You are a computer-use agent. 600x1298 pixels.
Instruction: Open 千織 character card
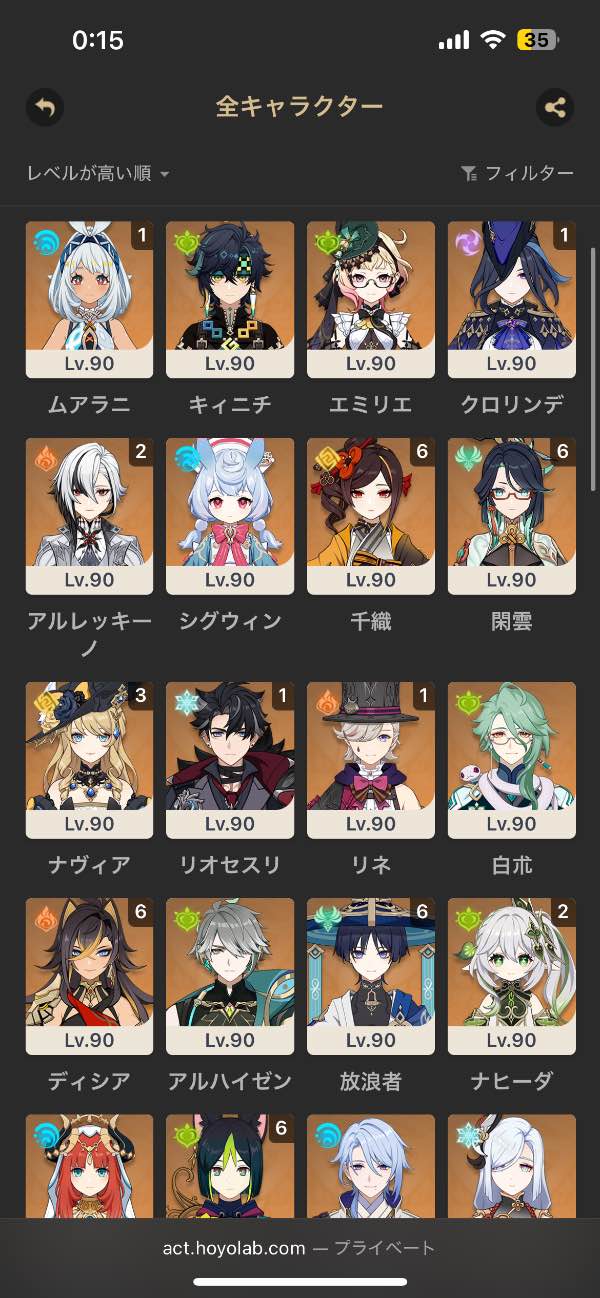click(371, 515)
